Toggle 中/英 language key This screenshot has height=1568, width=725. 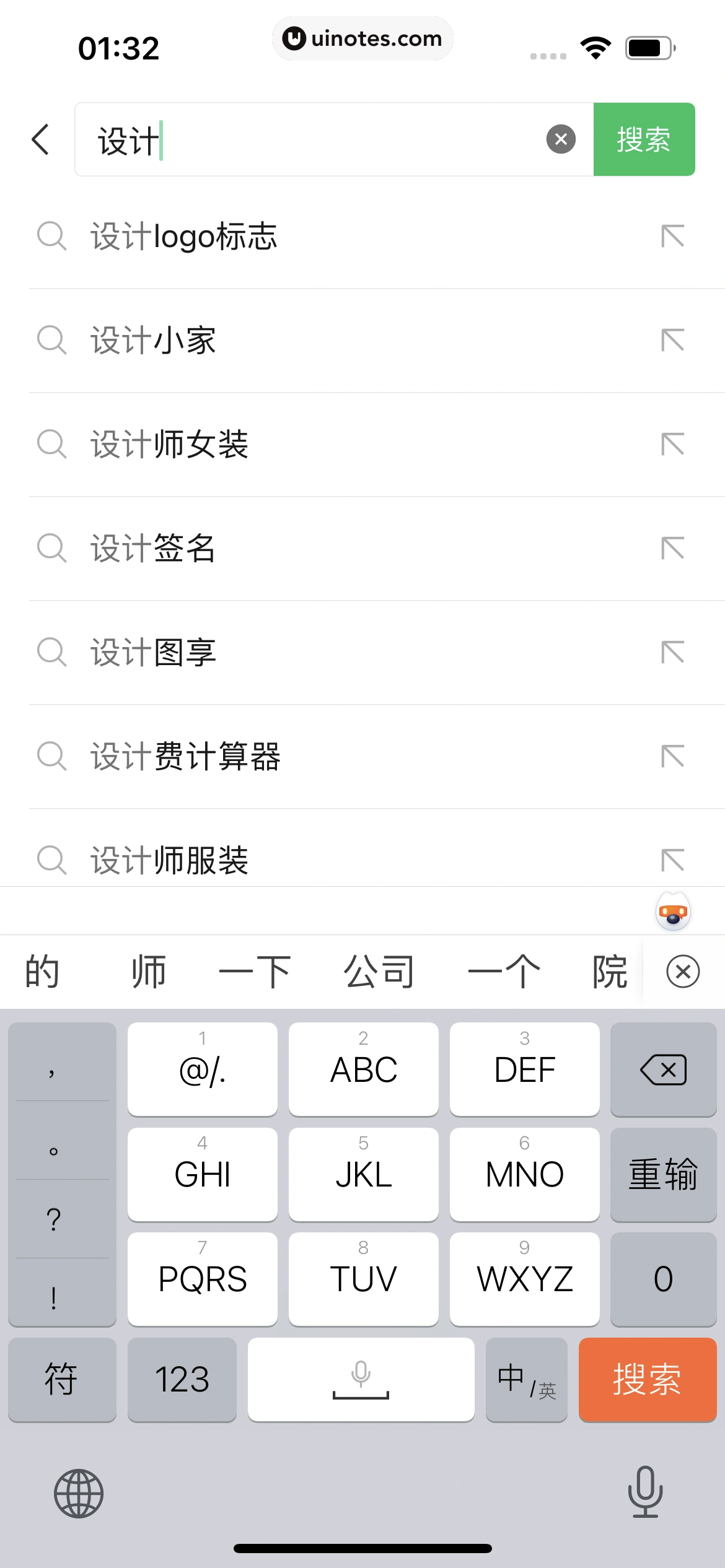click(526, 1380)
